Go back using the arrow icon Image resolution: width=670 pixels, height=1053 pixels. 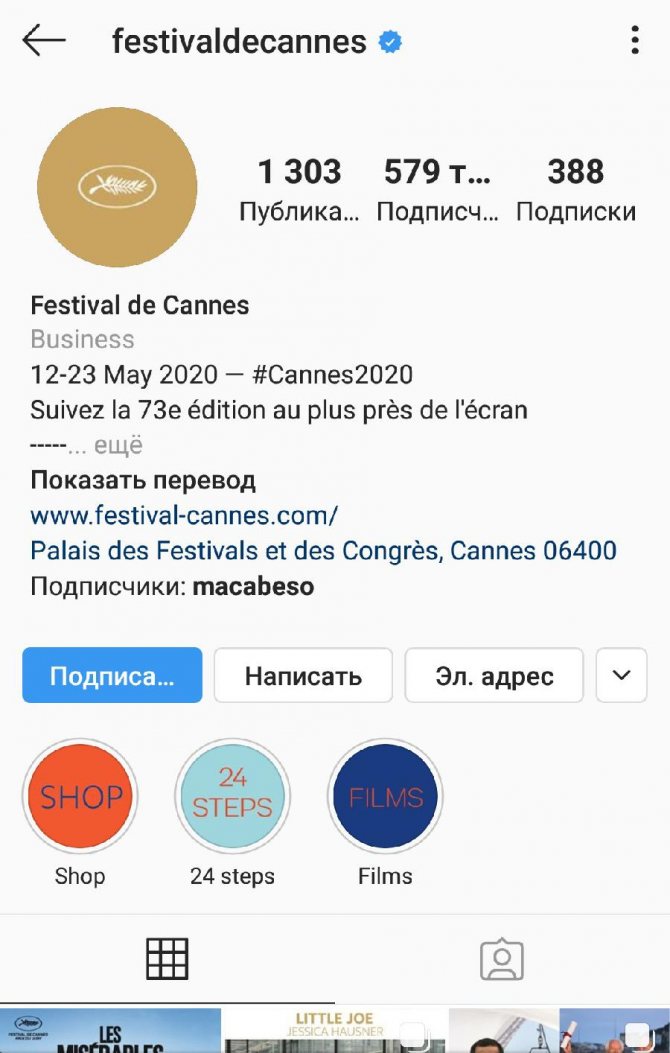[x=44, y=41]
